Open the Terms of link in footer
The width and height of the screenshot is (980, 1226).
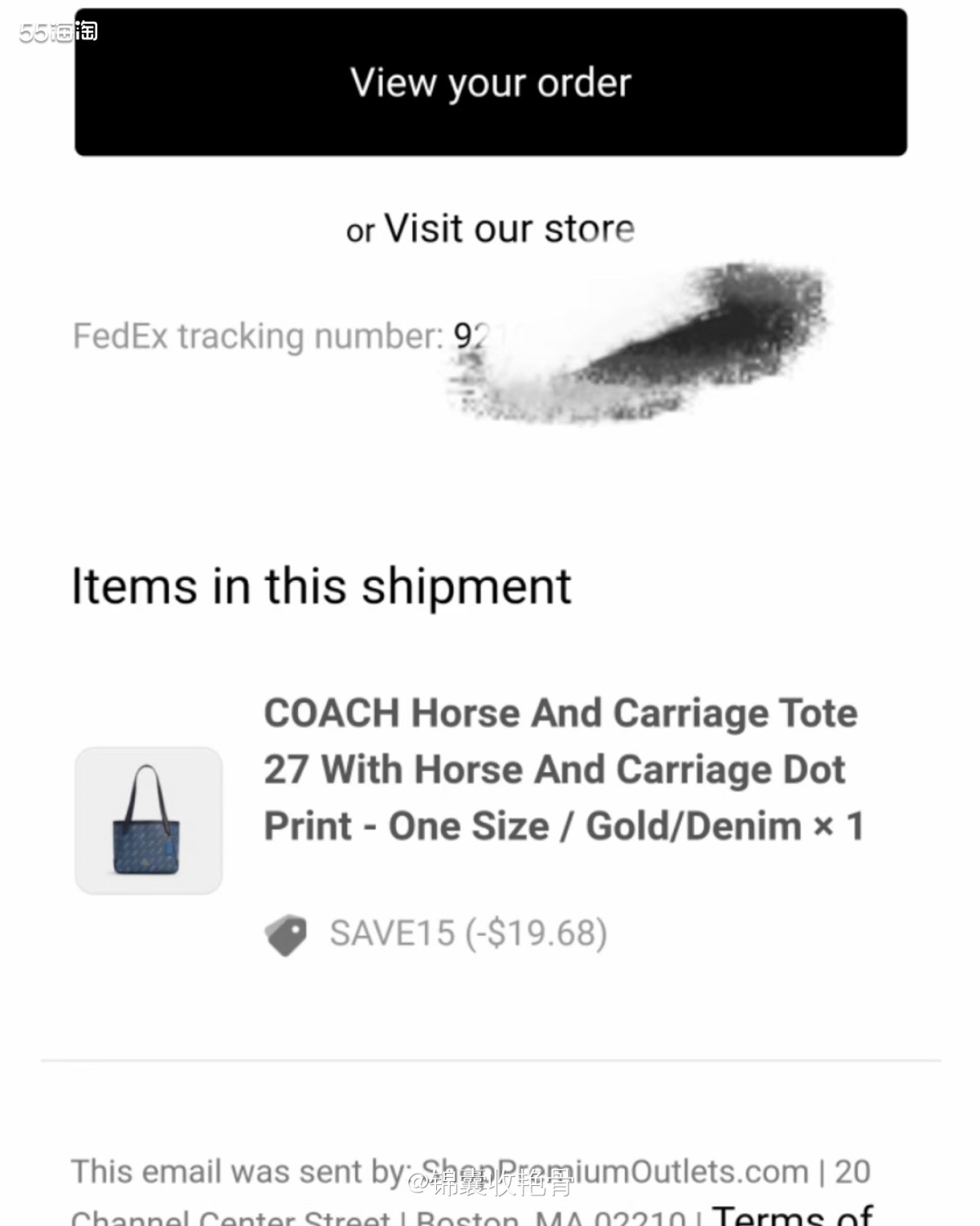pyautogui.click(x=792, y=1215)
